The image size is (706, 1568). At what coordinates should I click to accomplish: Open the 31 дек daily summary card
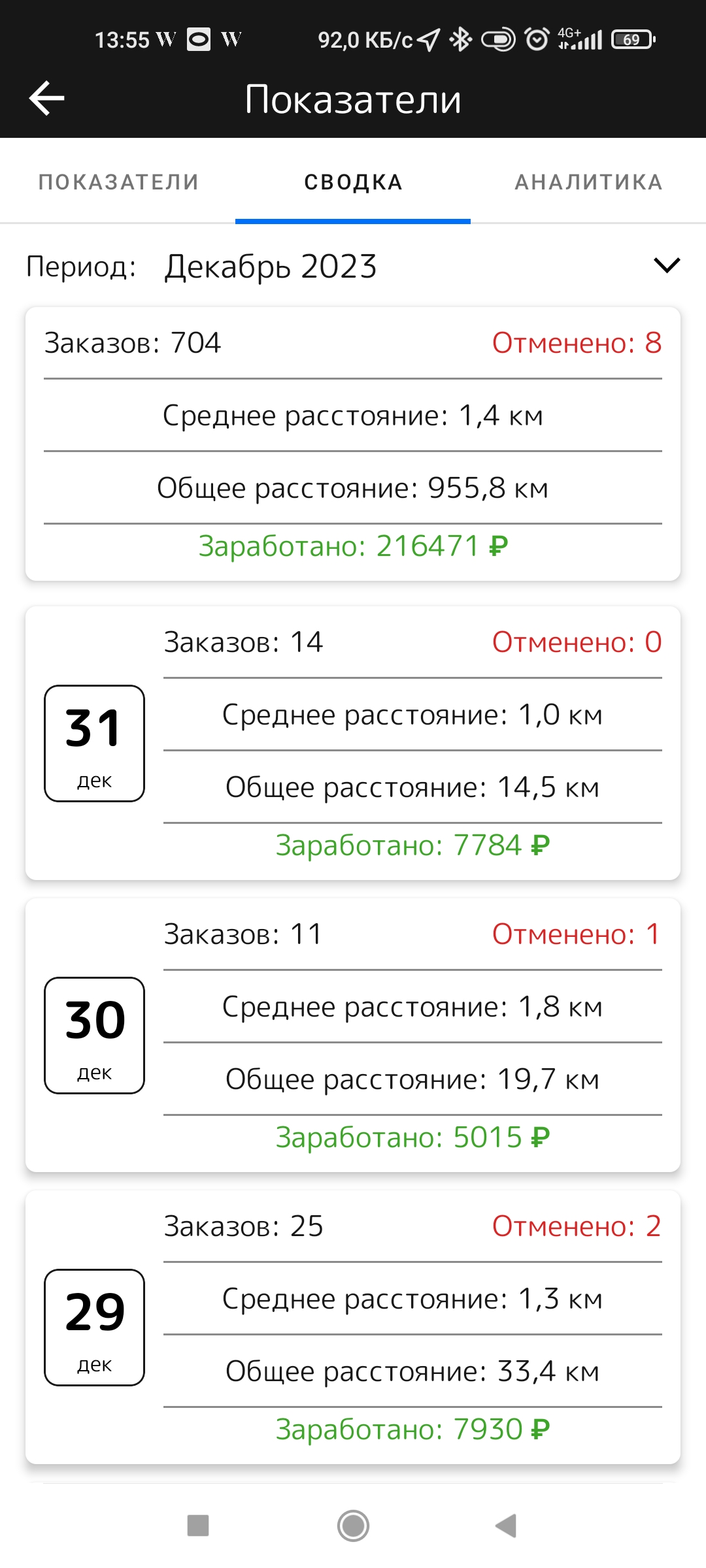coord(353,743)
